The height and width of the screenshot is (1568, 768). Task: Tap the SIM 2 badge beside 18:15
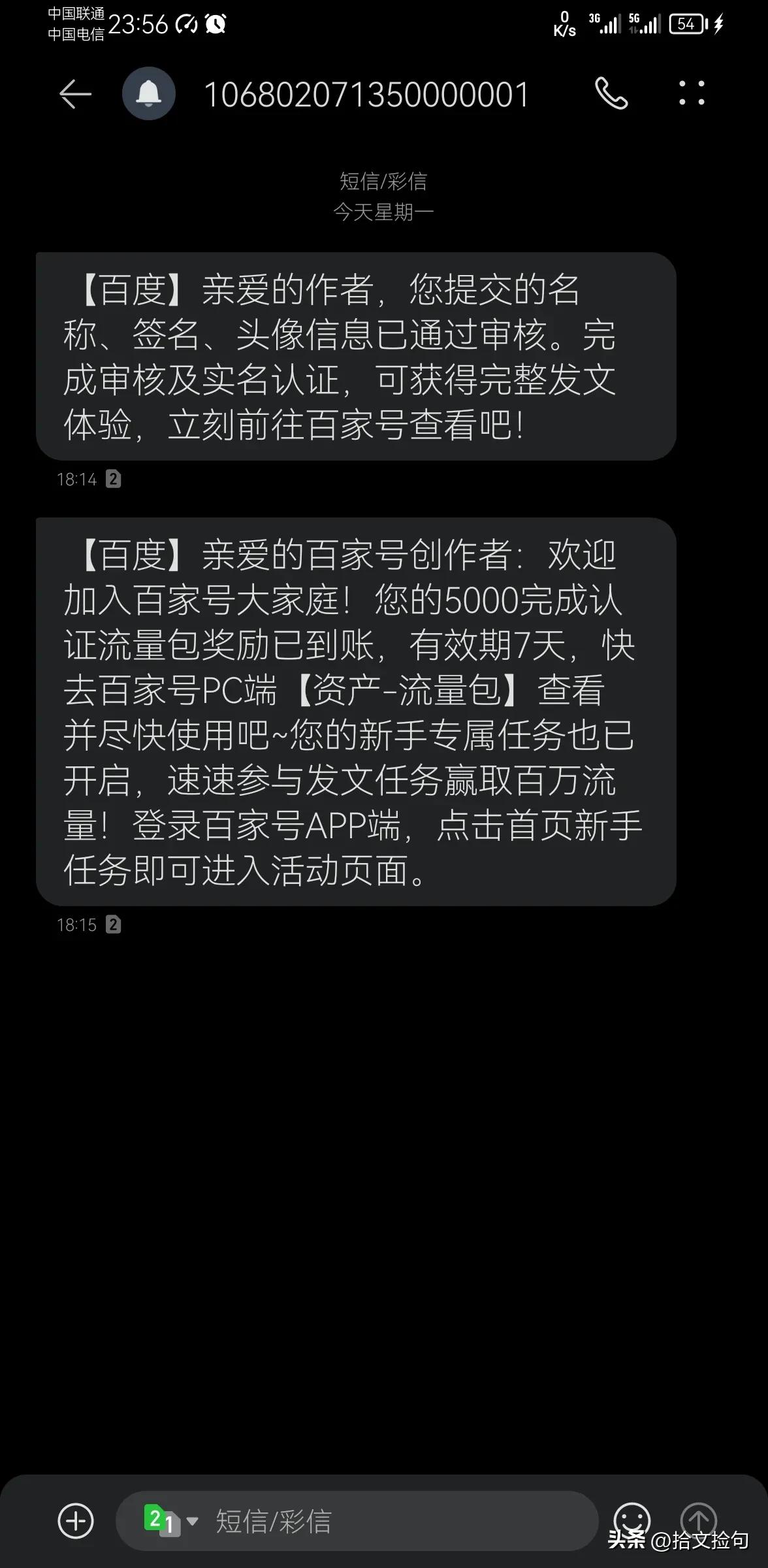coord(114,924)
